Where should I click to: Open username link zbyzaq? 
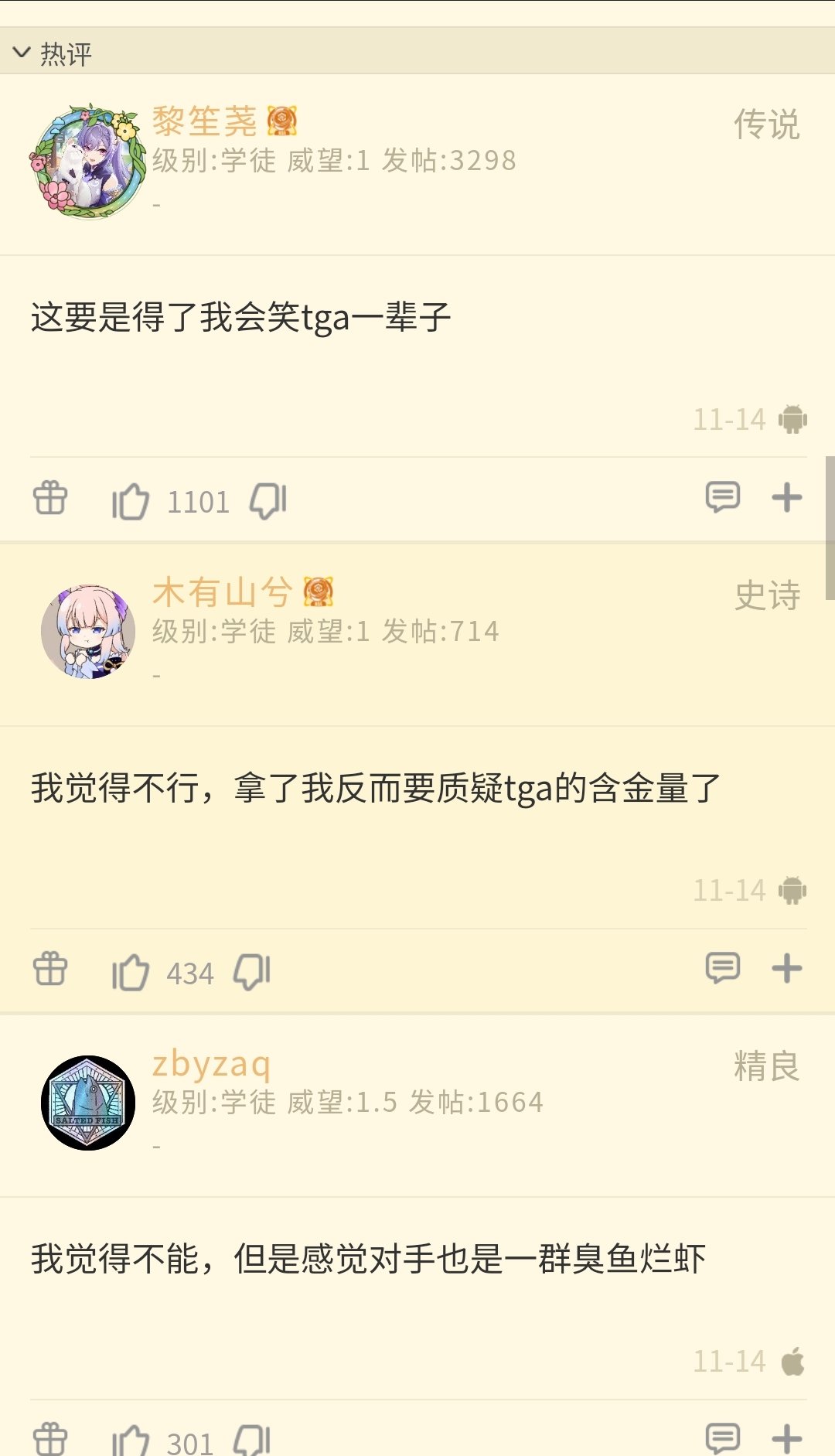click(211, 1064)
